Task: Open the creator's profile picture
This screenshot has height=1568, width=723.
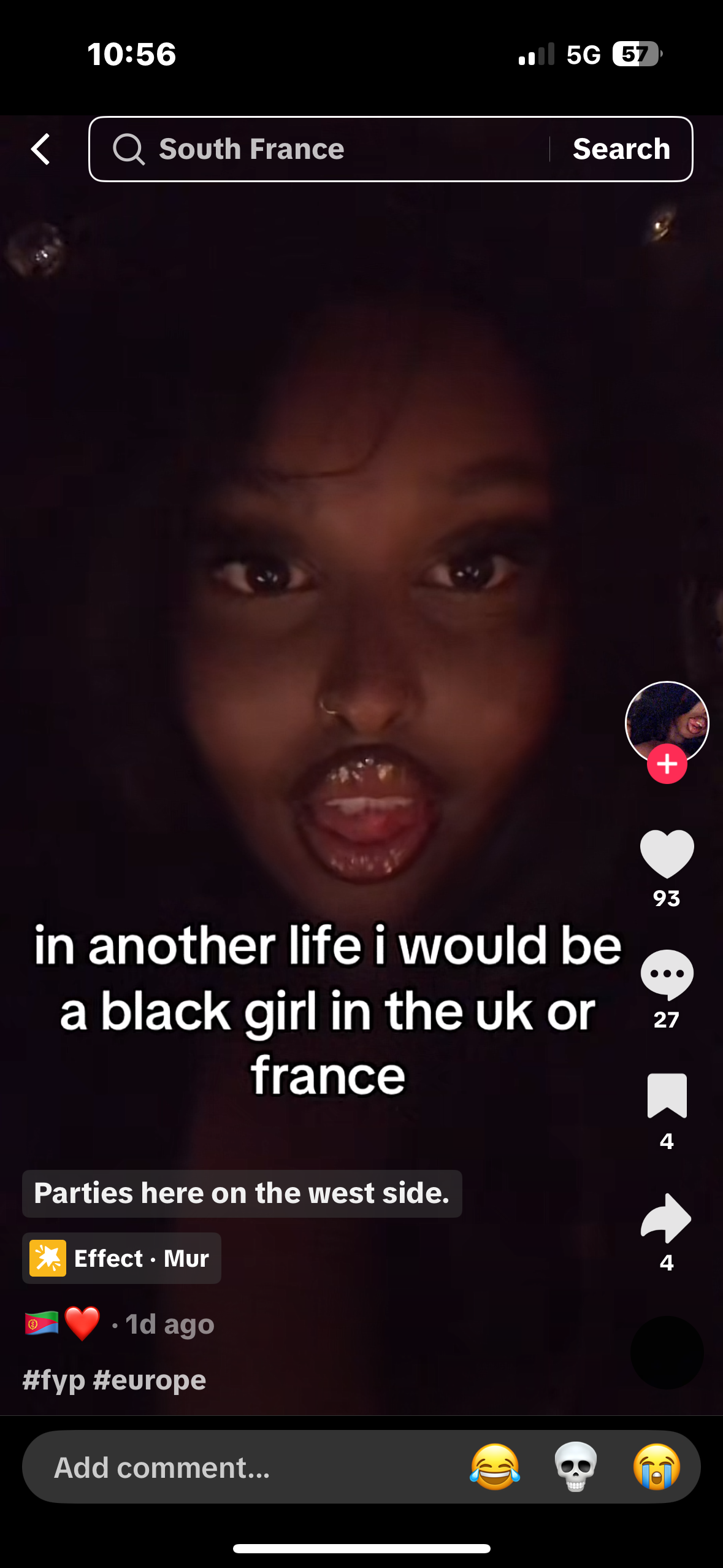Action: tap(667, 720)
